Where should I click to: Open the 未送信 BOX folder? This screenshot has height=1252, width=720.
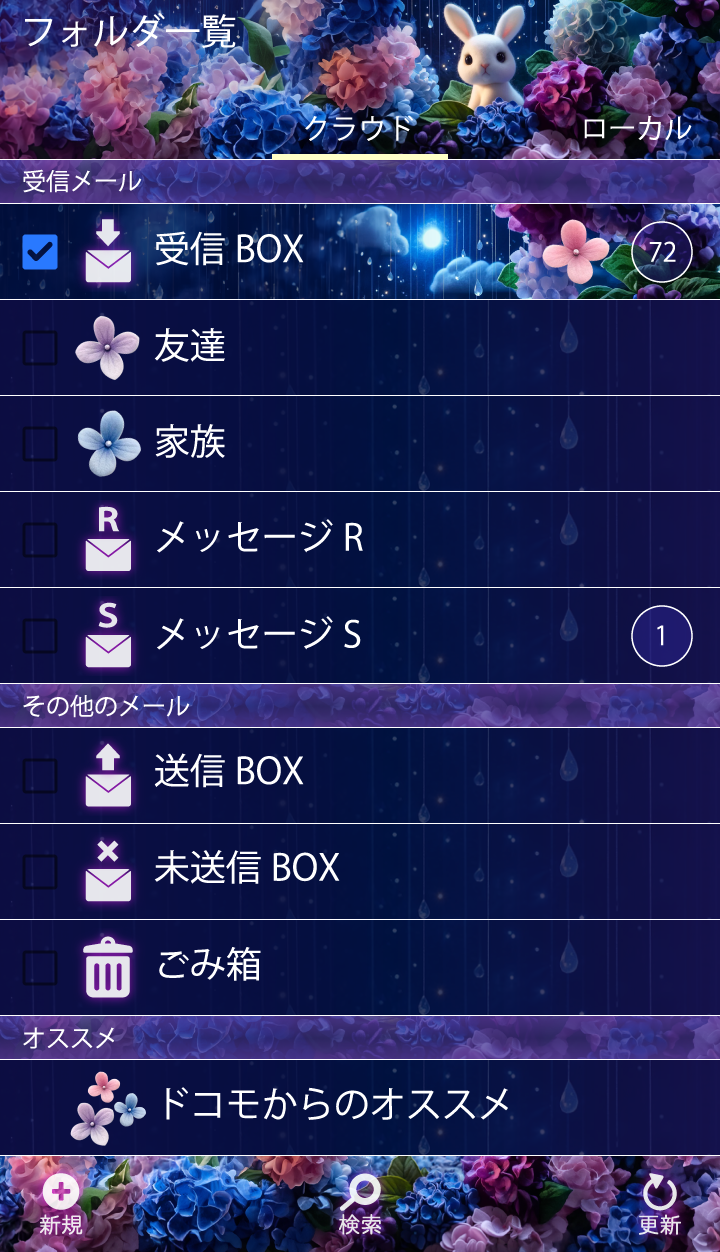[300, 868]
